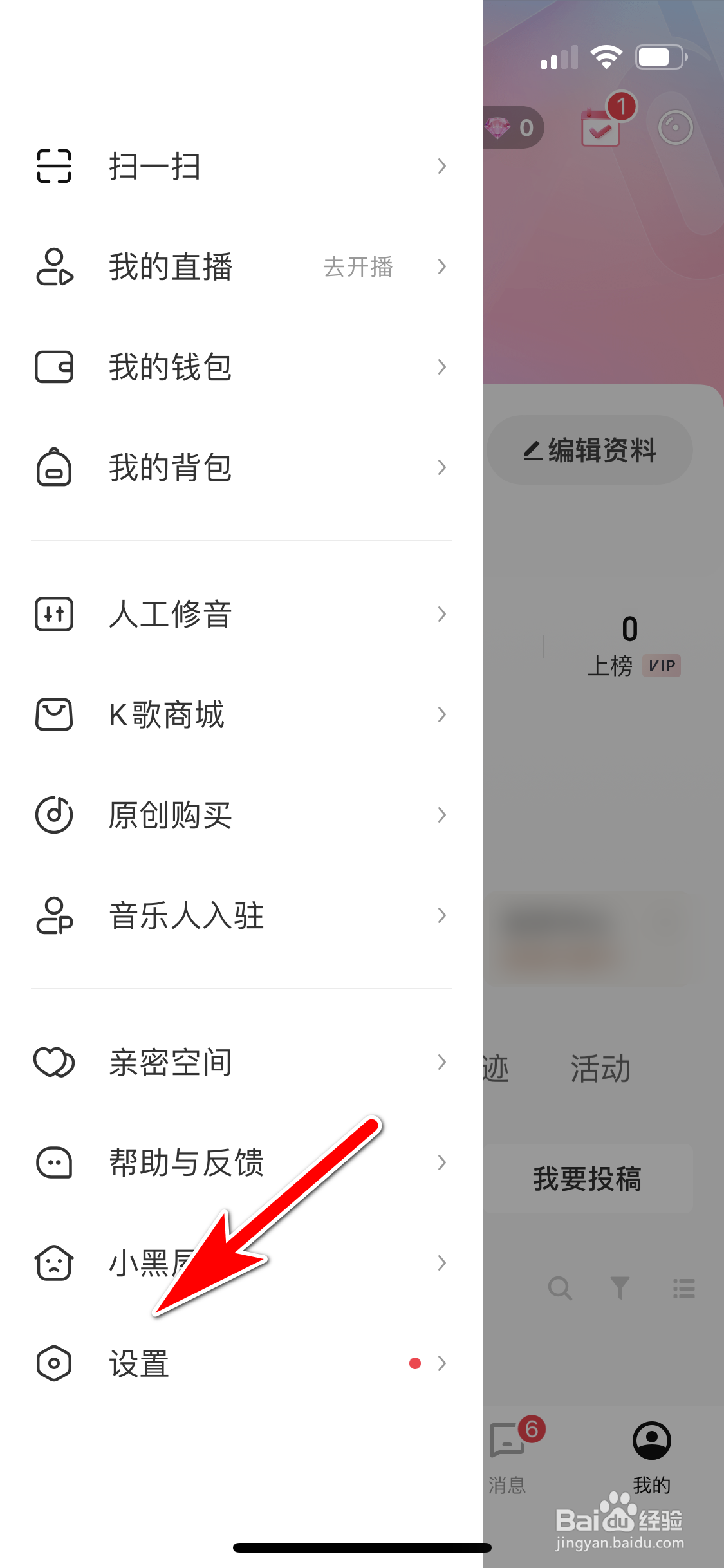Viewport: 724px width, 1568px height.
Task: Open the K歌商城 shop icon
Action: point(54,714)
